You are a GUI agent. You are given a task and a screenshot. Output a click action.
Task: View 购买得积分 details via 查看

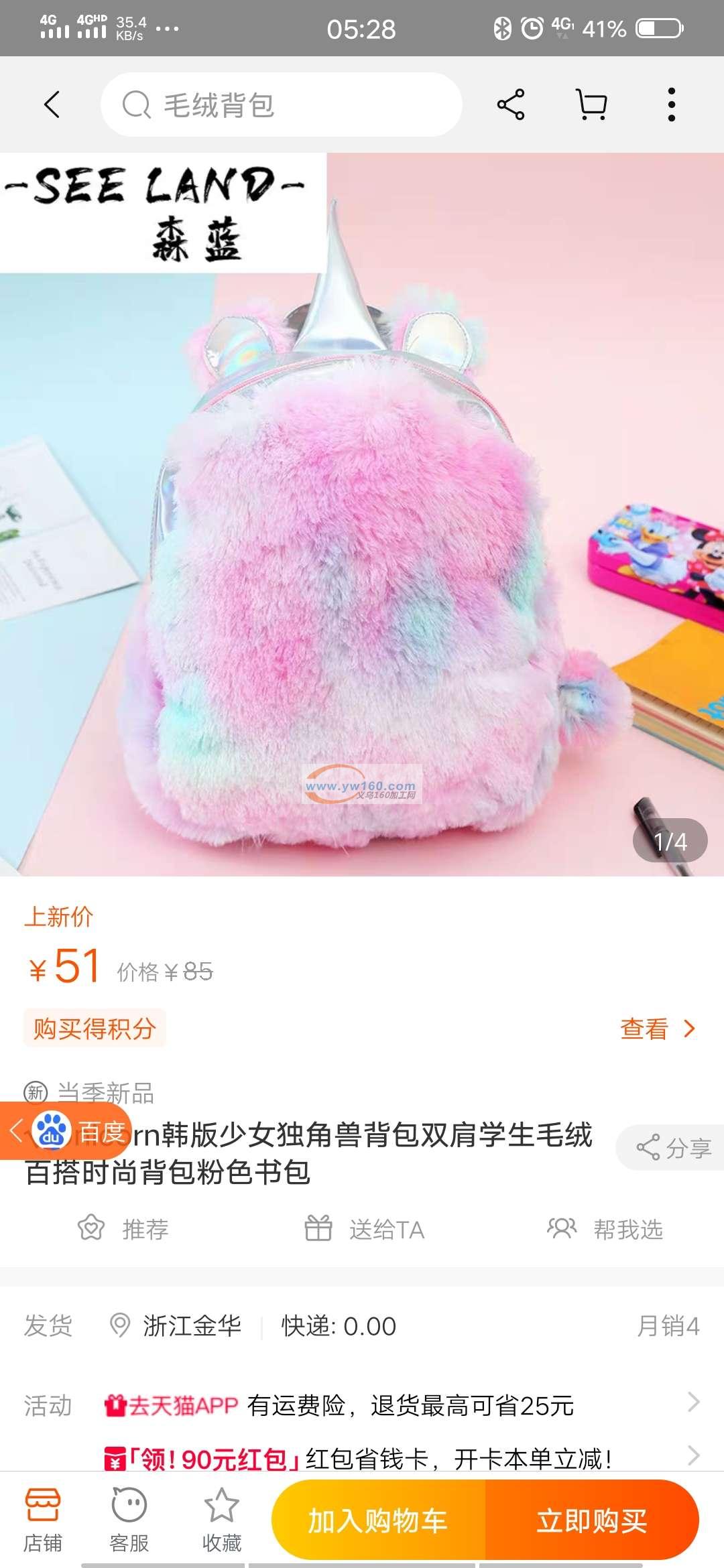tap(657, 1029)
